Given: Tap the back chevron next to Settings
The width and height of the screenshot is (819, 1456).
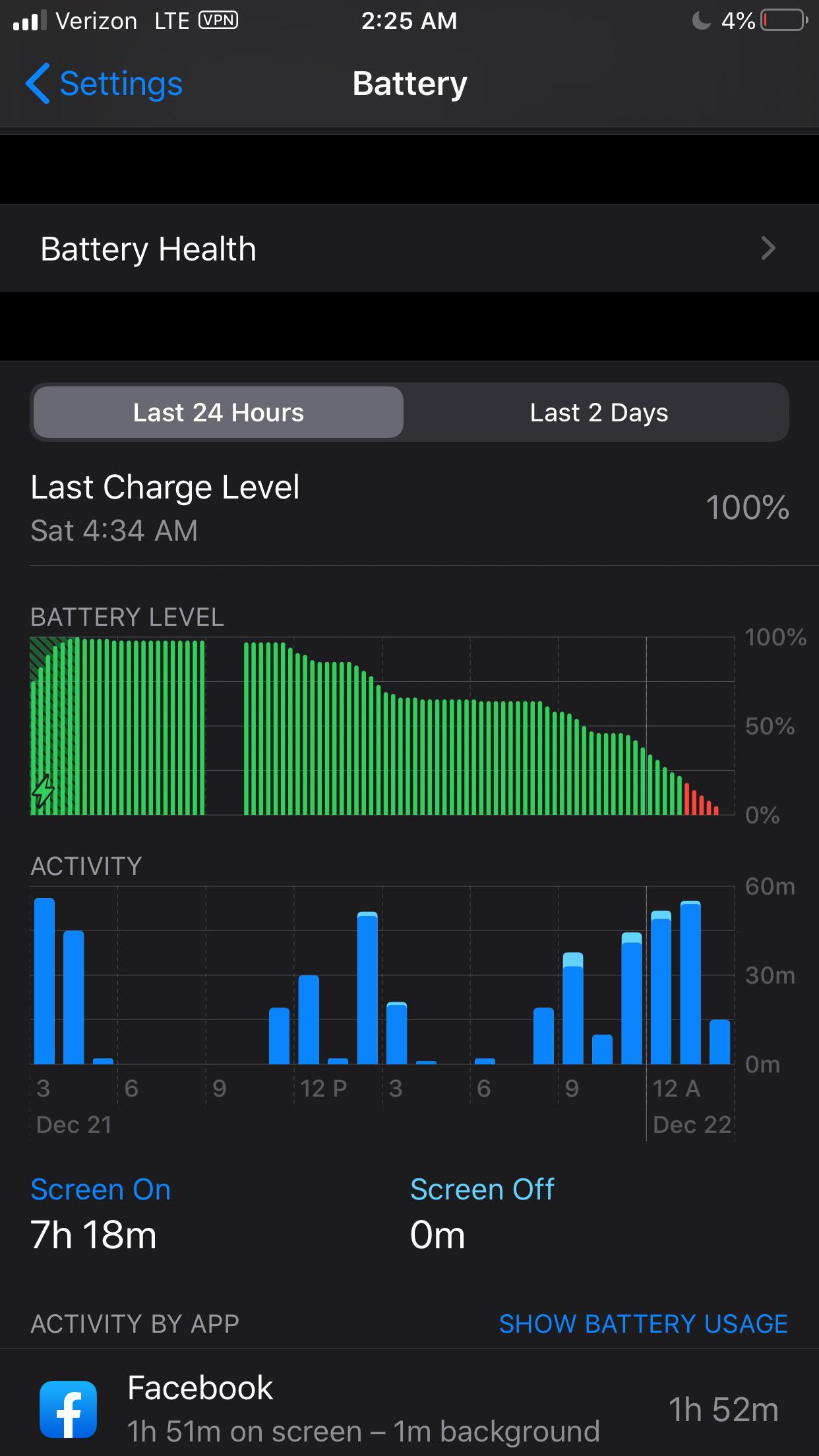Looking at the screenshot, I should coord(38,84).
